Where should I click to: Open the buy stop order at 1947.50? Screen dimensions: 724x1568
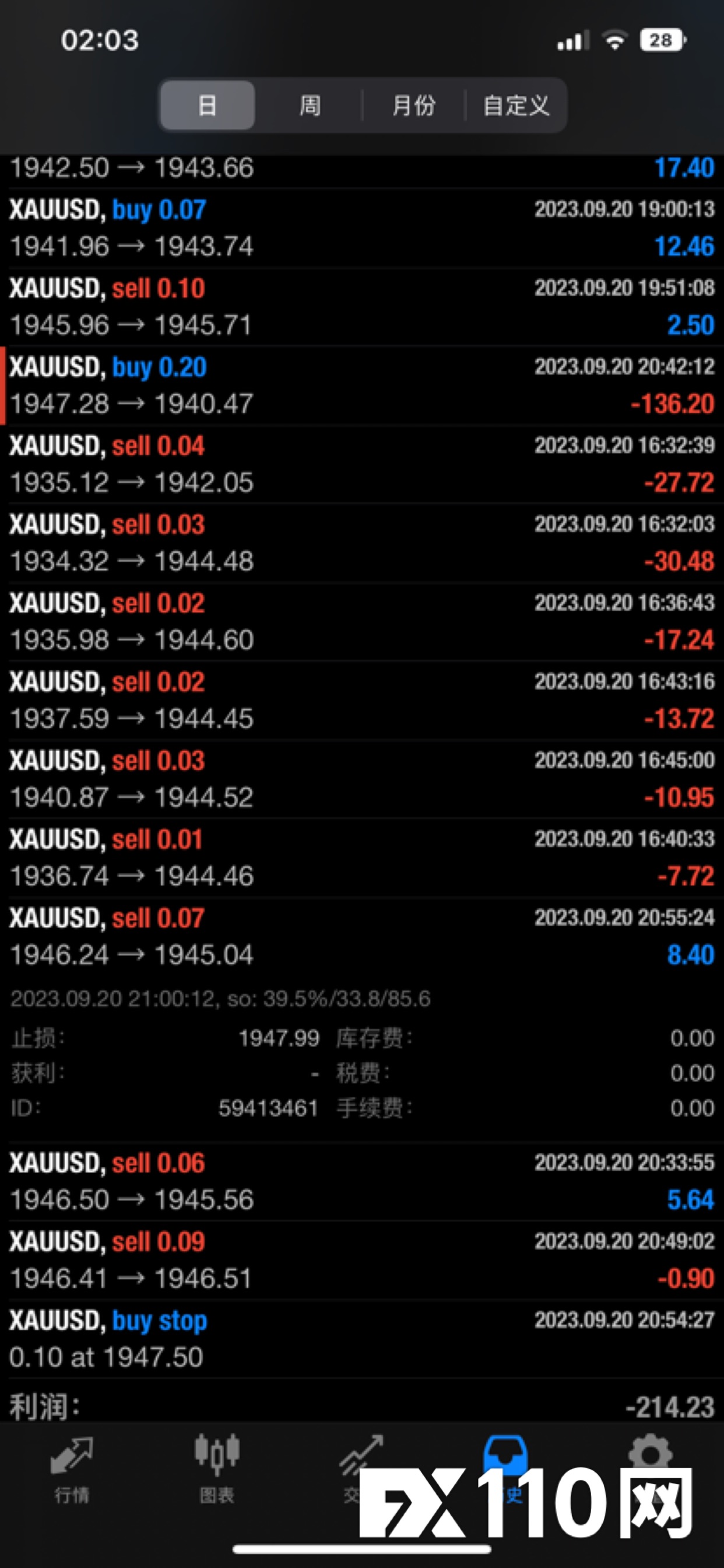click(362, 1339)
